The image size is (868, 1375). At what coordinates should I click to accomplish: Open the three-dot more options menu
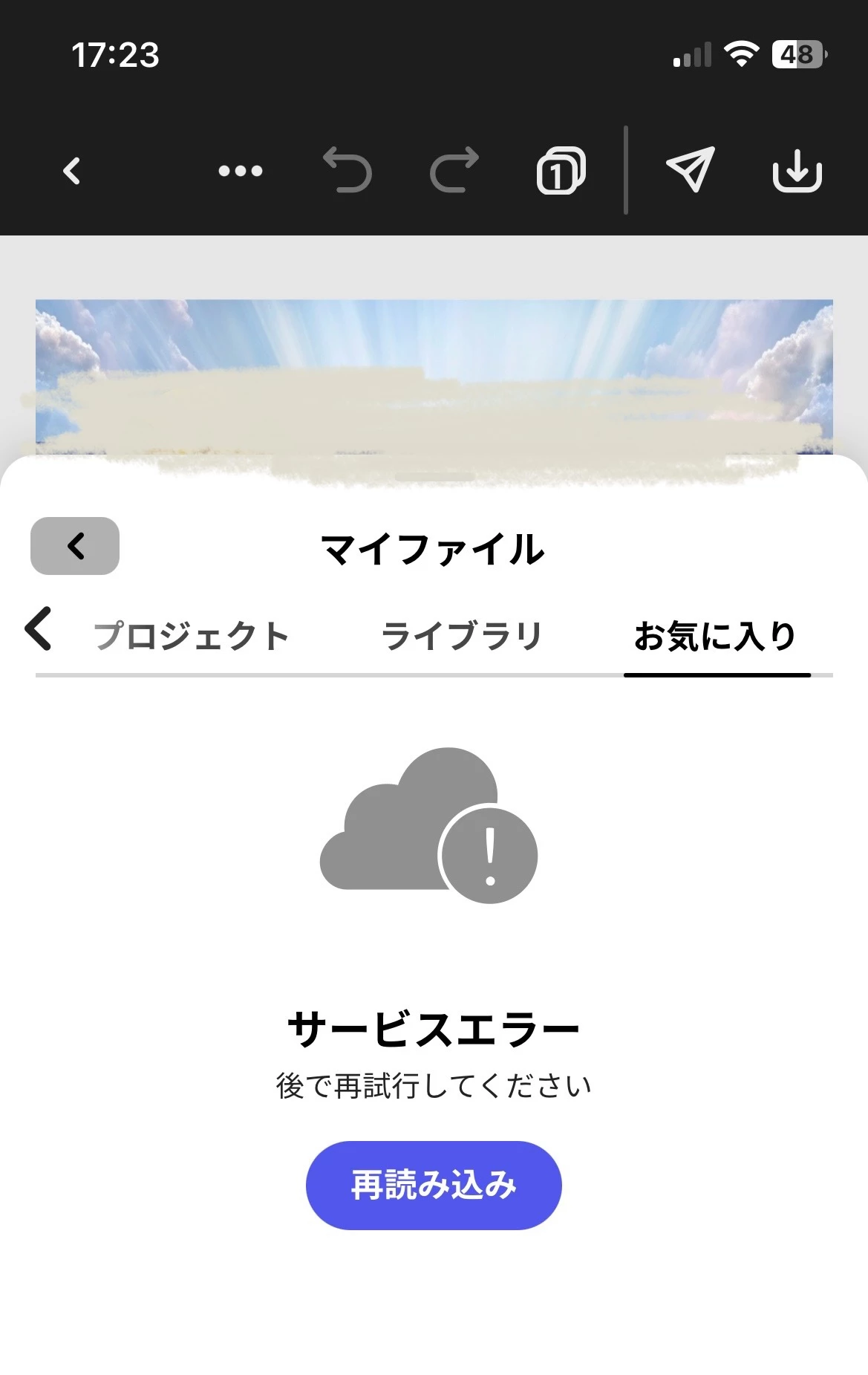(241, 171)
